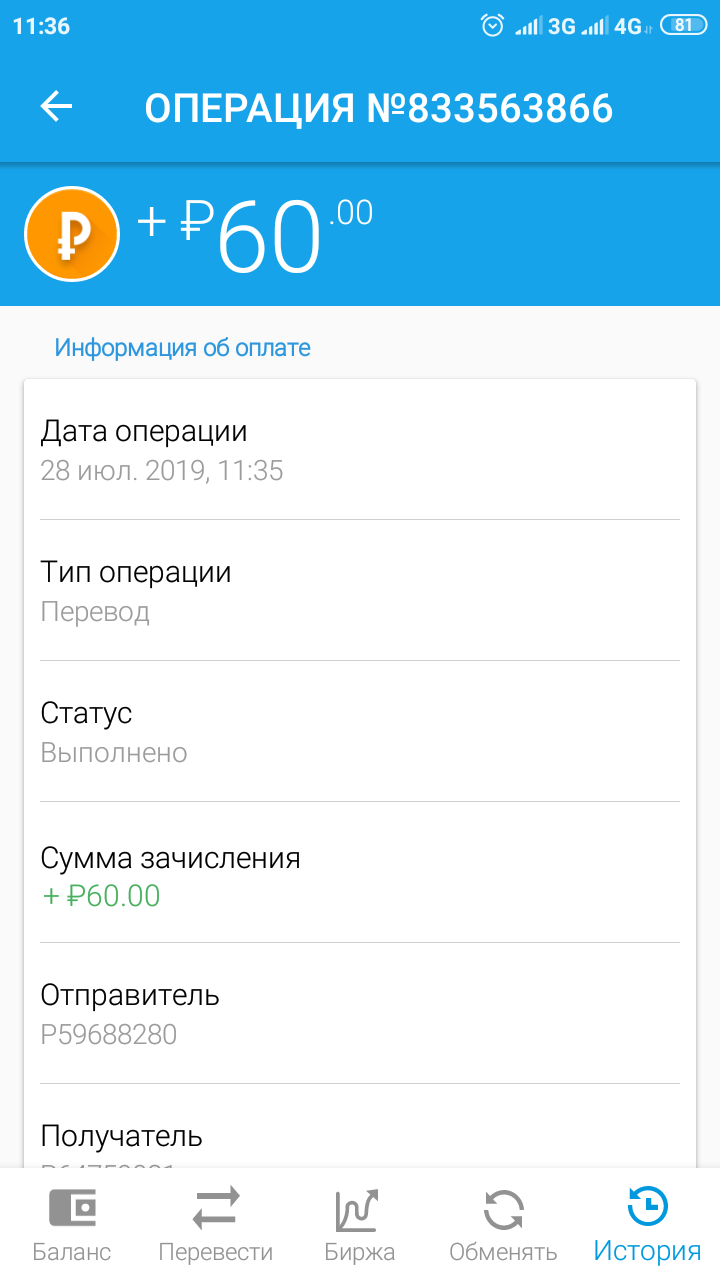720x1280 pixels.
Task: Switch to the Баланс tab
Action: [72, 1223]
